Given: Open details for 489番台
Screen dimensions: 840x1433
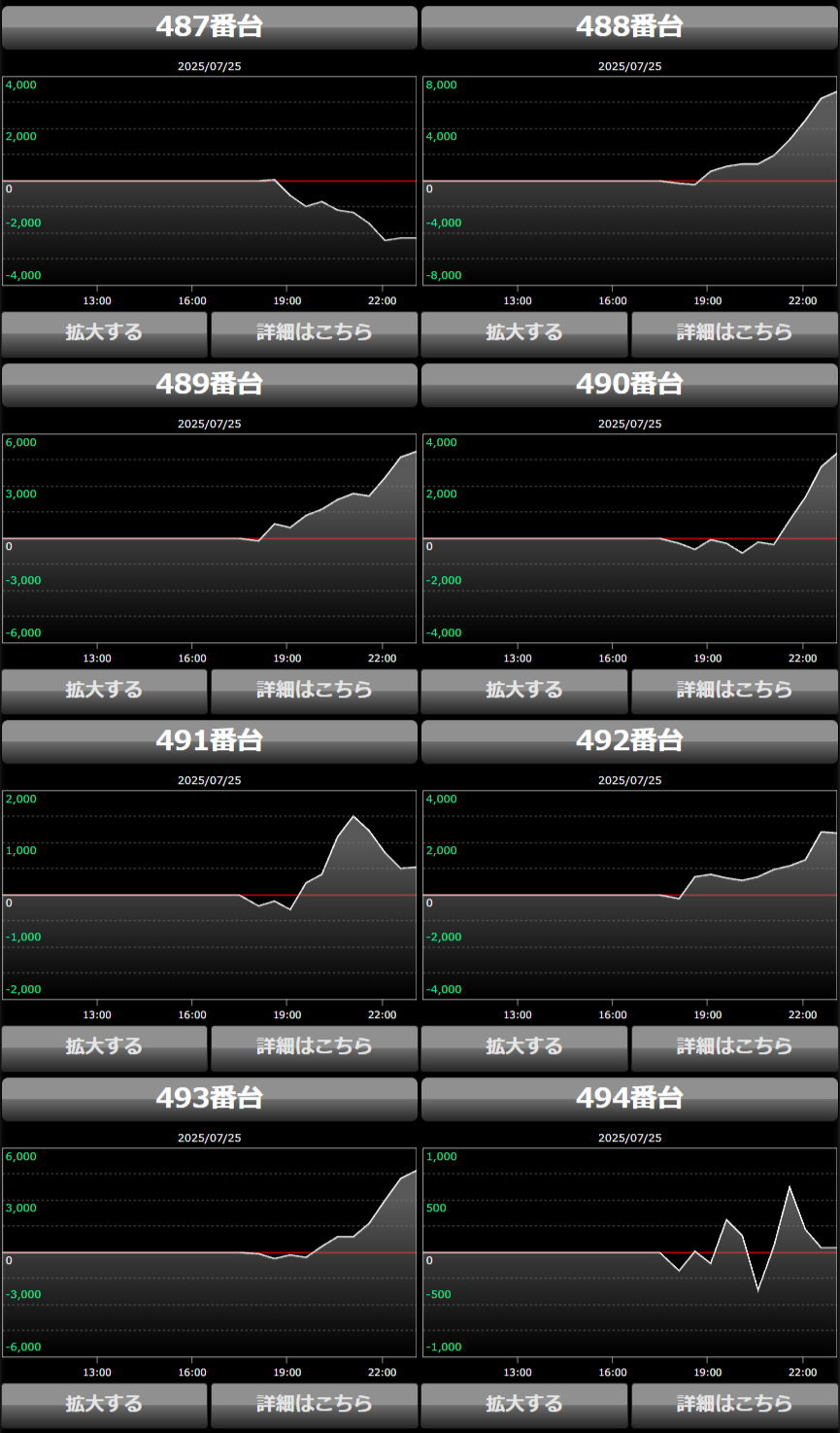Looking at the screenshot, I should pos(315,692).
